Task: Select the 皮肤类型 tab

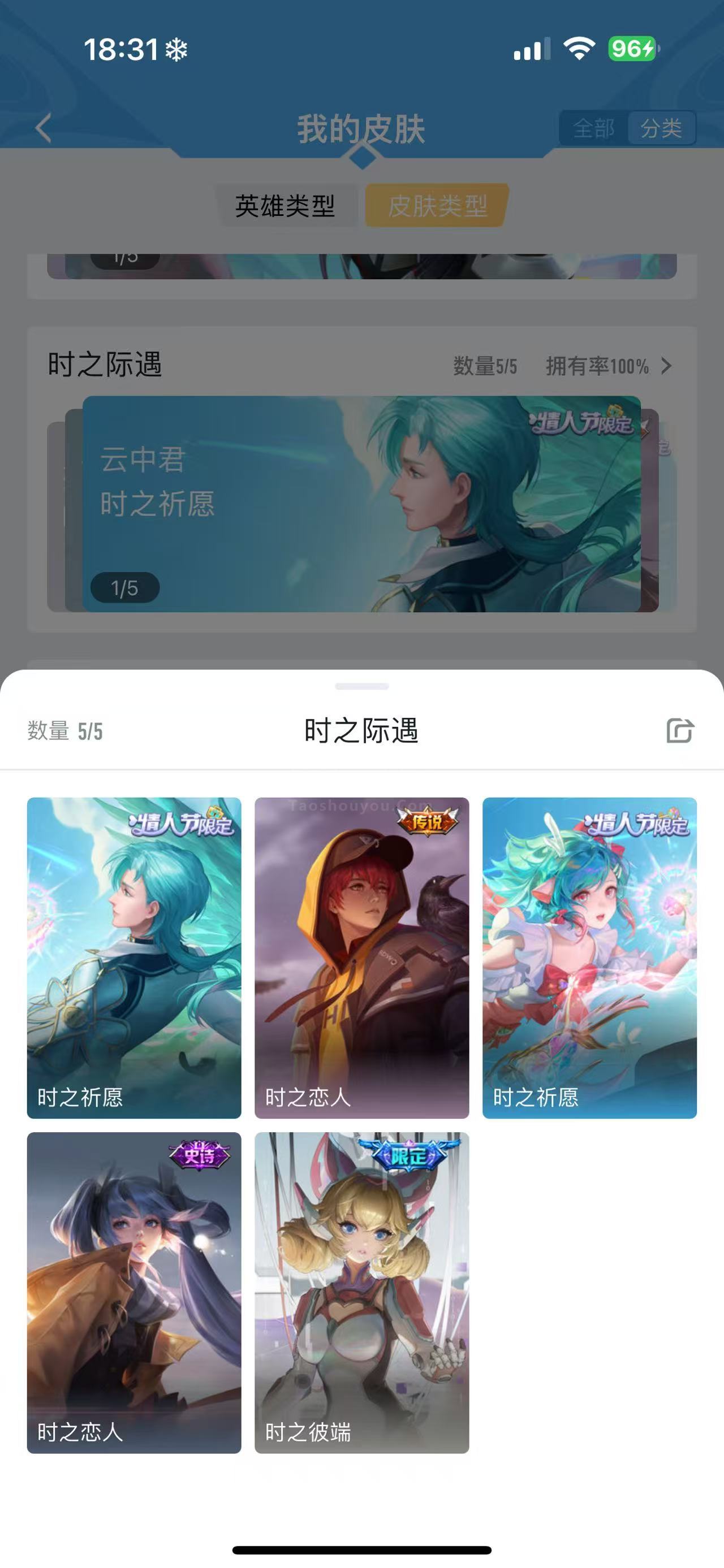Action: click(437, 206)
